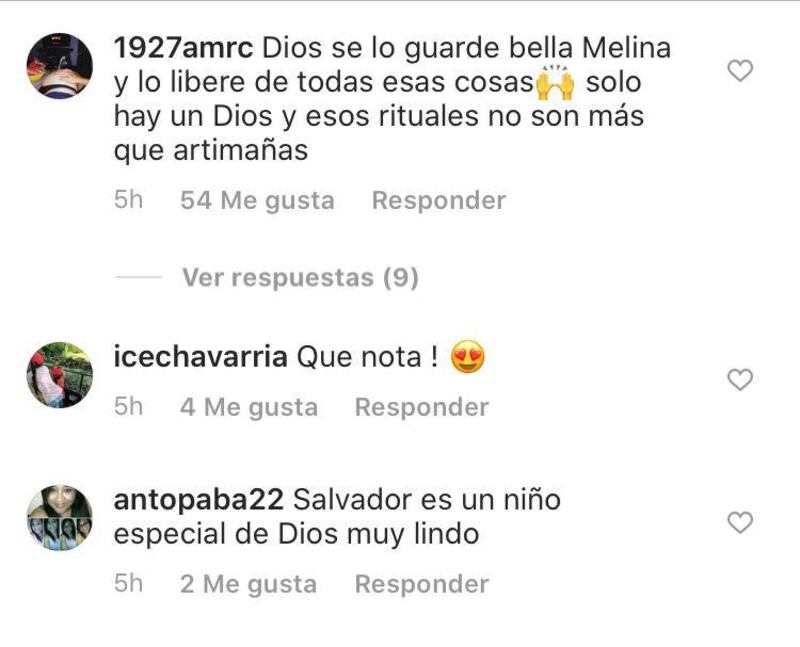Open username antopaba22
The image size is (800, 647).
[x=199, y=499]
